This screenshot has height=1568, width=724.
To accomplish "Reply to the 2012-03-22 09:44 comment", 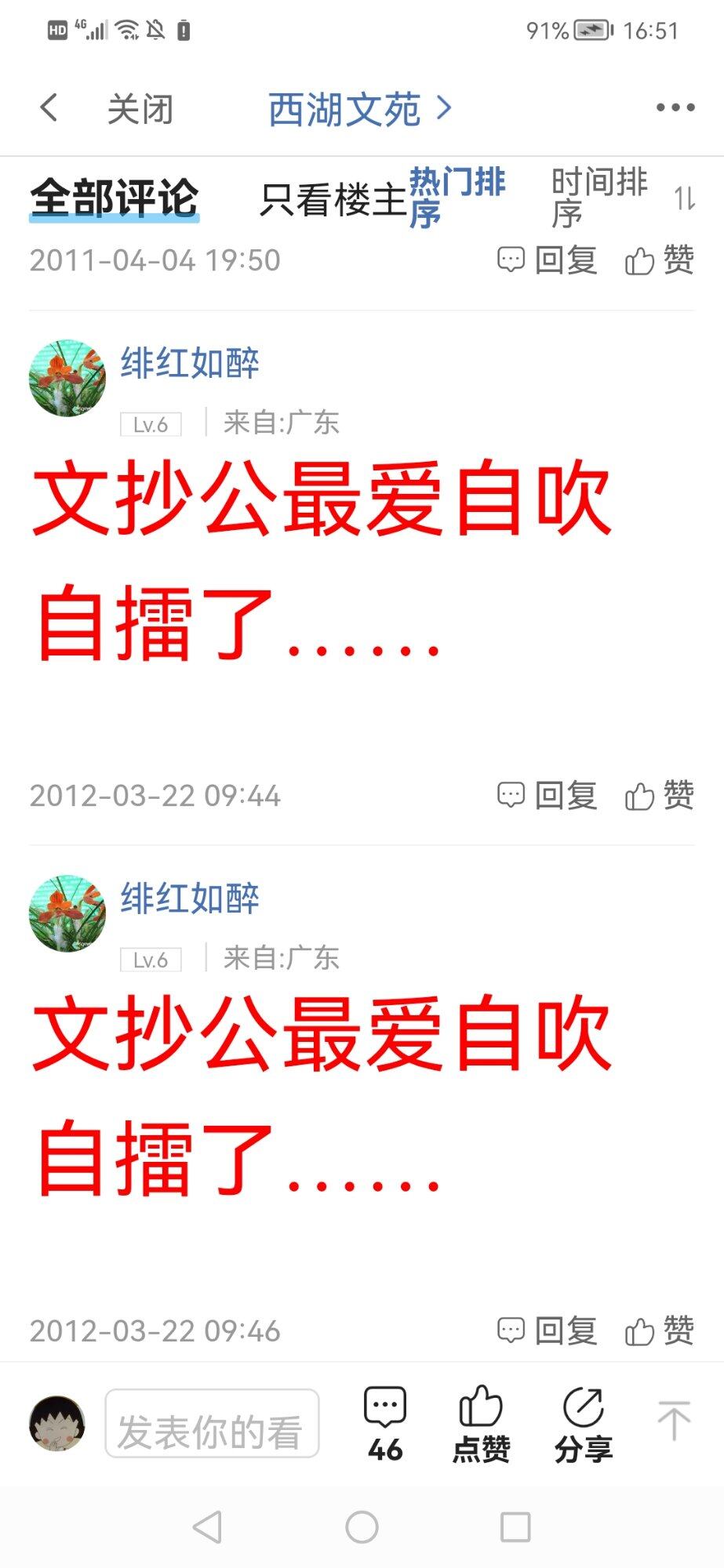I will (x=548, y=796).
